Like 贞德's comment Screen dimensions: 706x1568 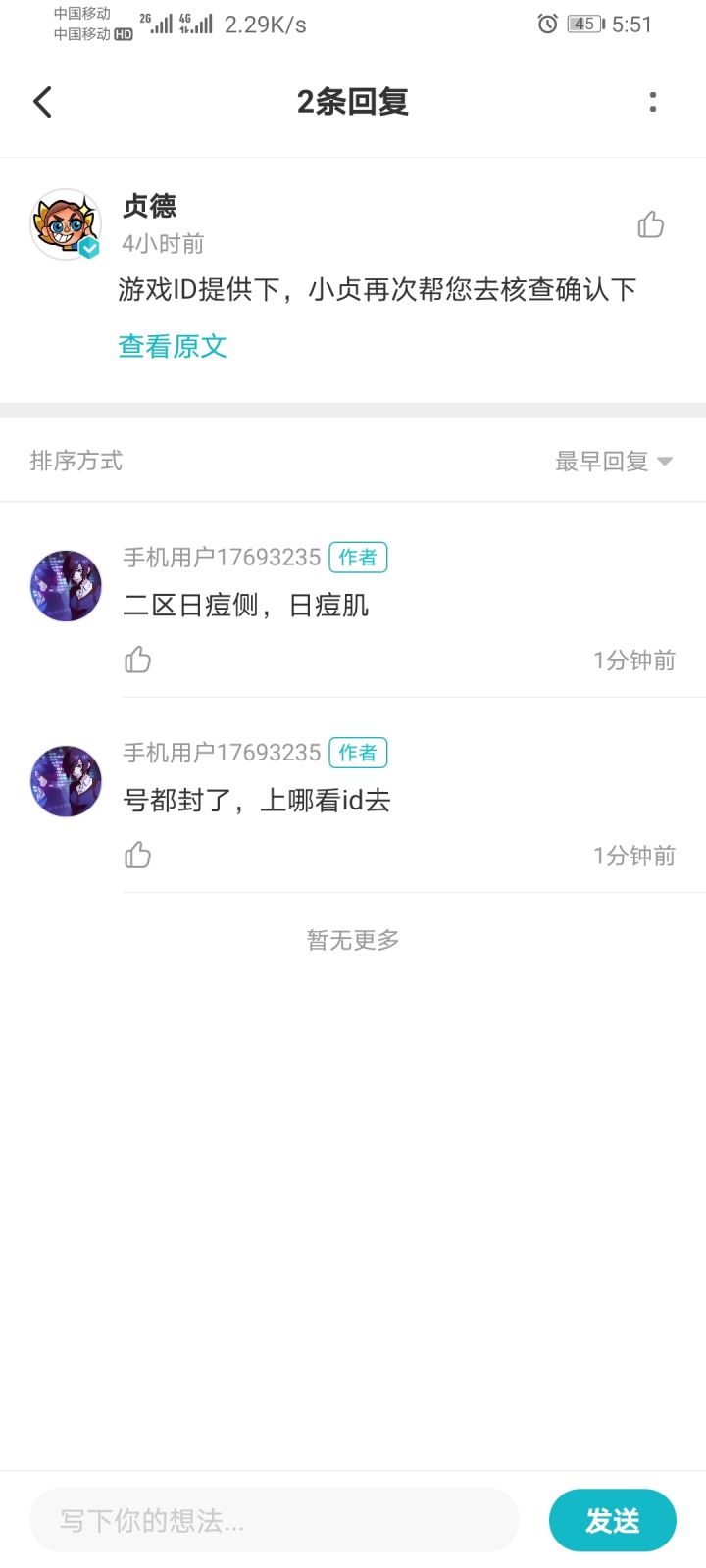(x=650, y=224)
